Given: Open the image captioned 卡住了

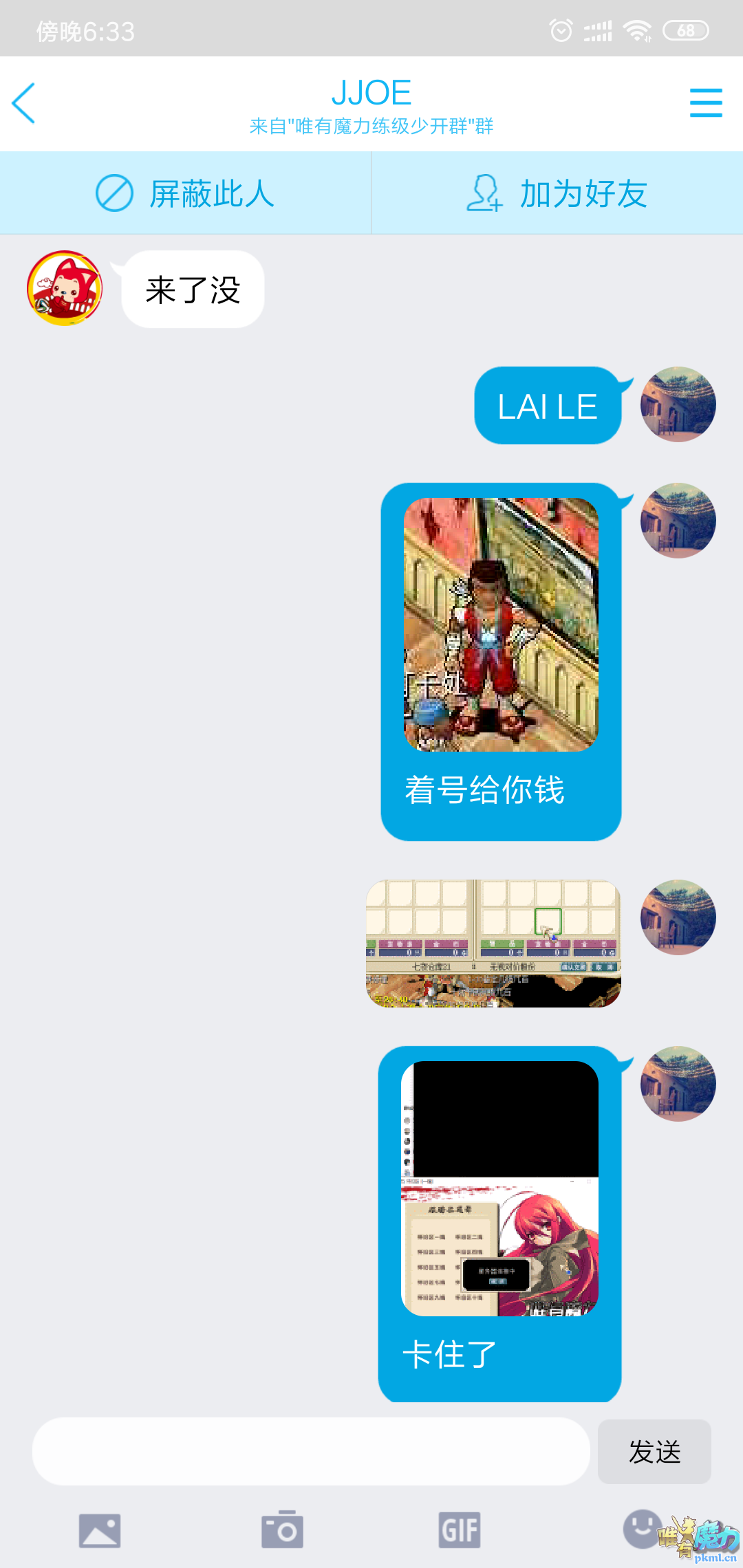Looking at the screenshot, I should (x=499, y=1188).
